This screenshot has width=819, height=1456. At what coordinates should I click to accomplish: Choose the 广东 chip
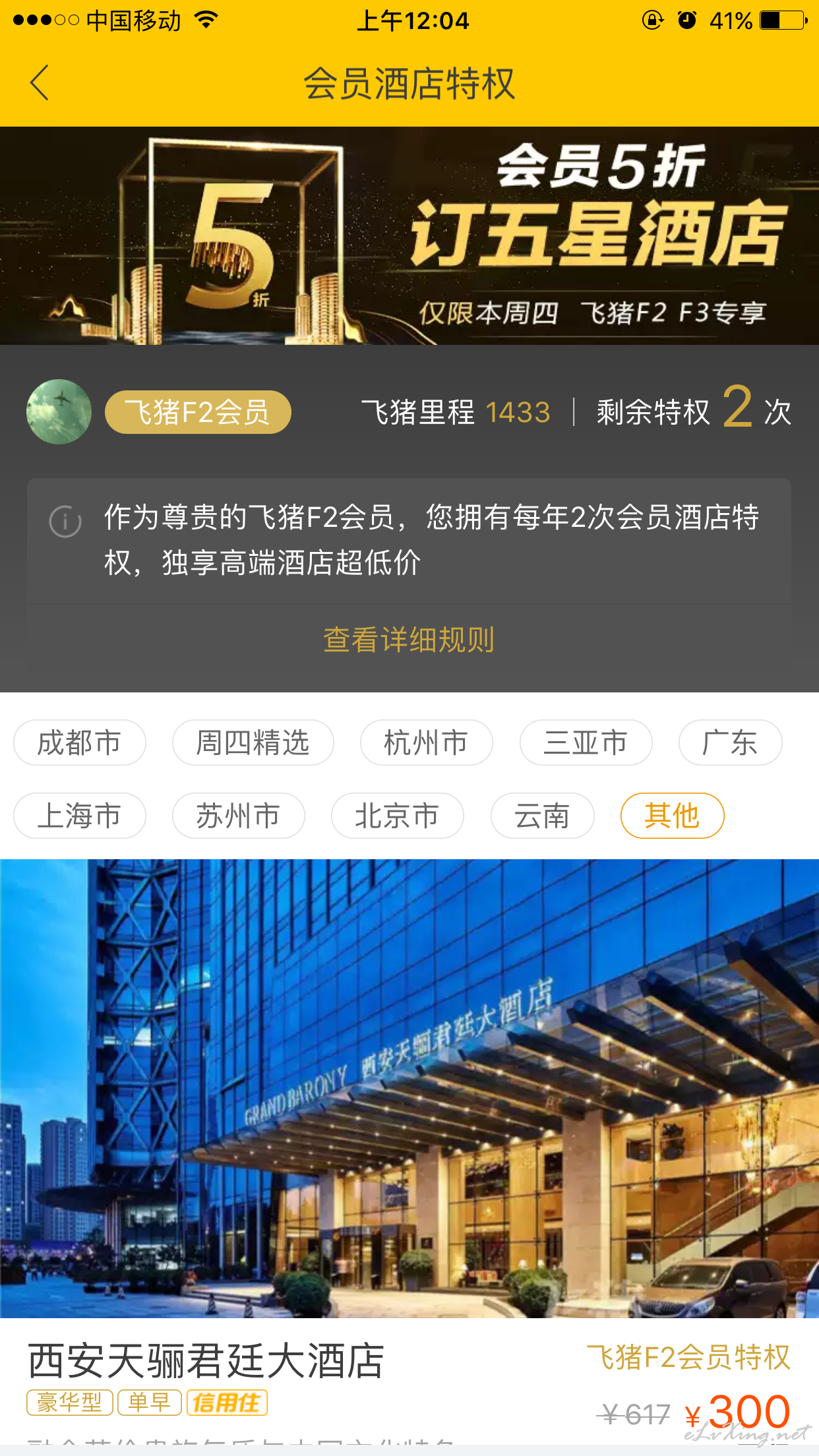pyautogui.click(x=731, y=743)
